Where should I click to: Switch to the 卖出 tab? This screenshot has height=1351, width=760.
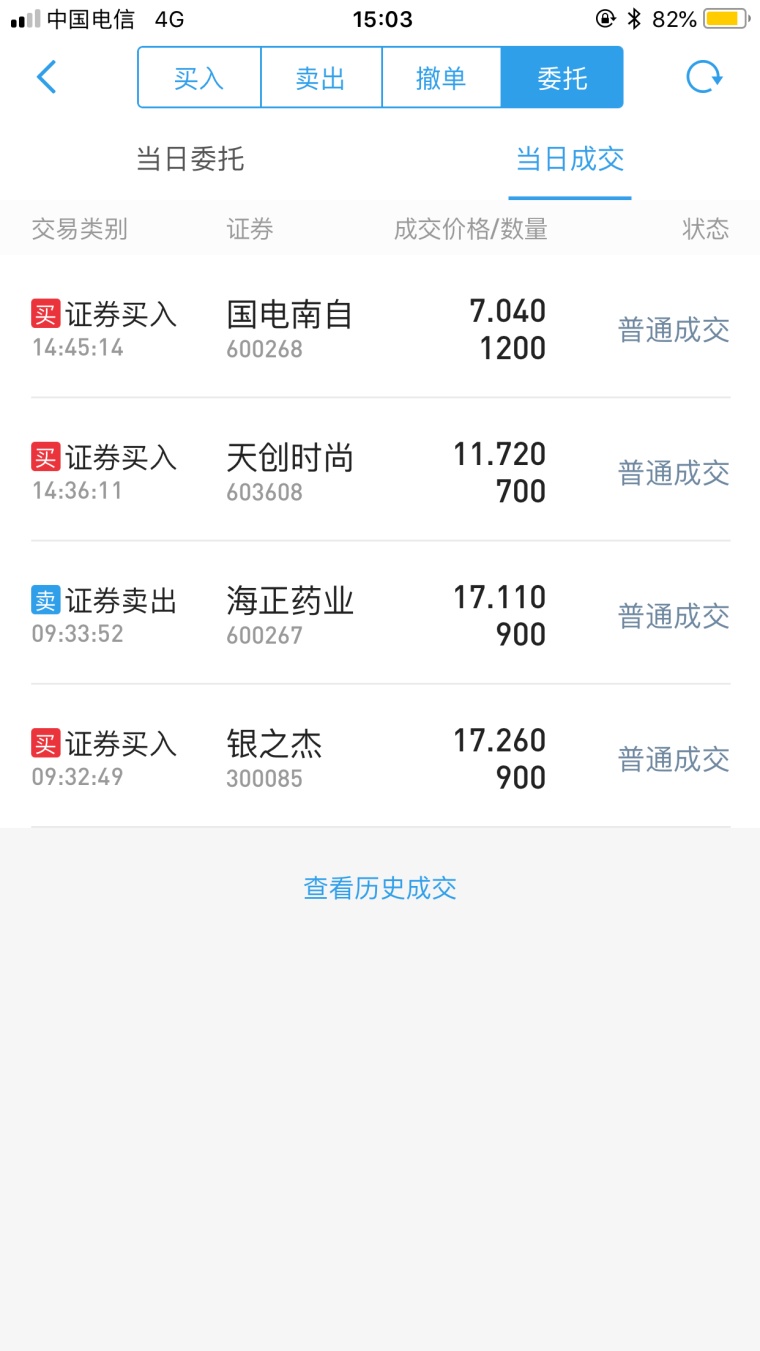[x=321, y=78]
